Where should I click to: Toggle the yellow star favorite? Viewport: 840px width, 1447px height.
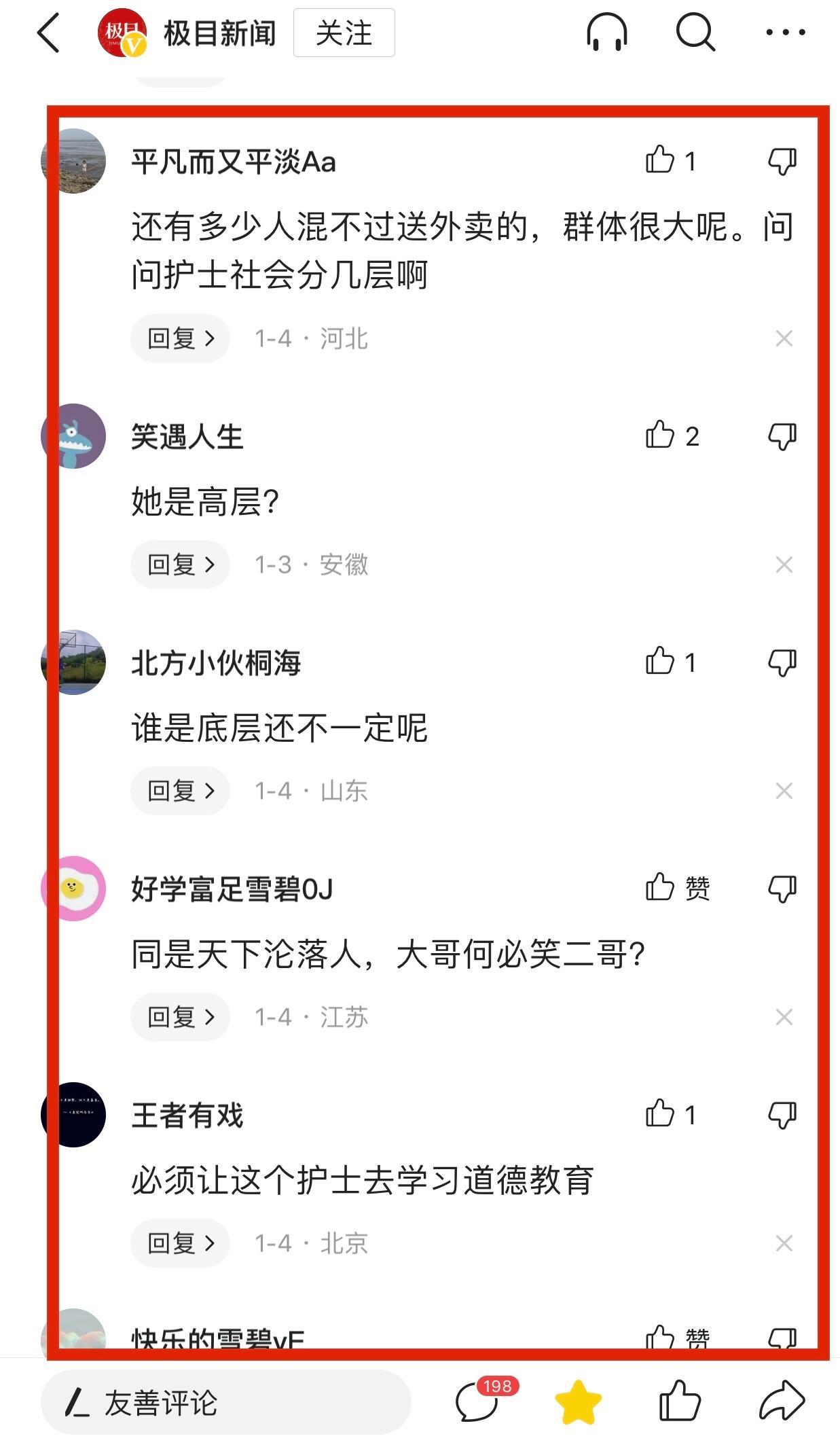pyautogui.click(x=578, y=1401)
